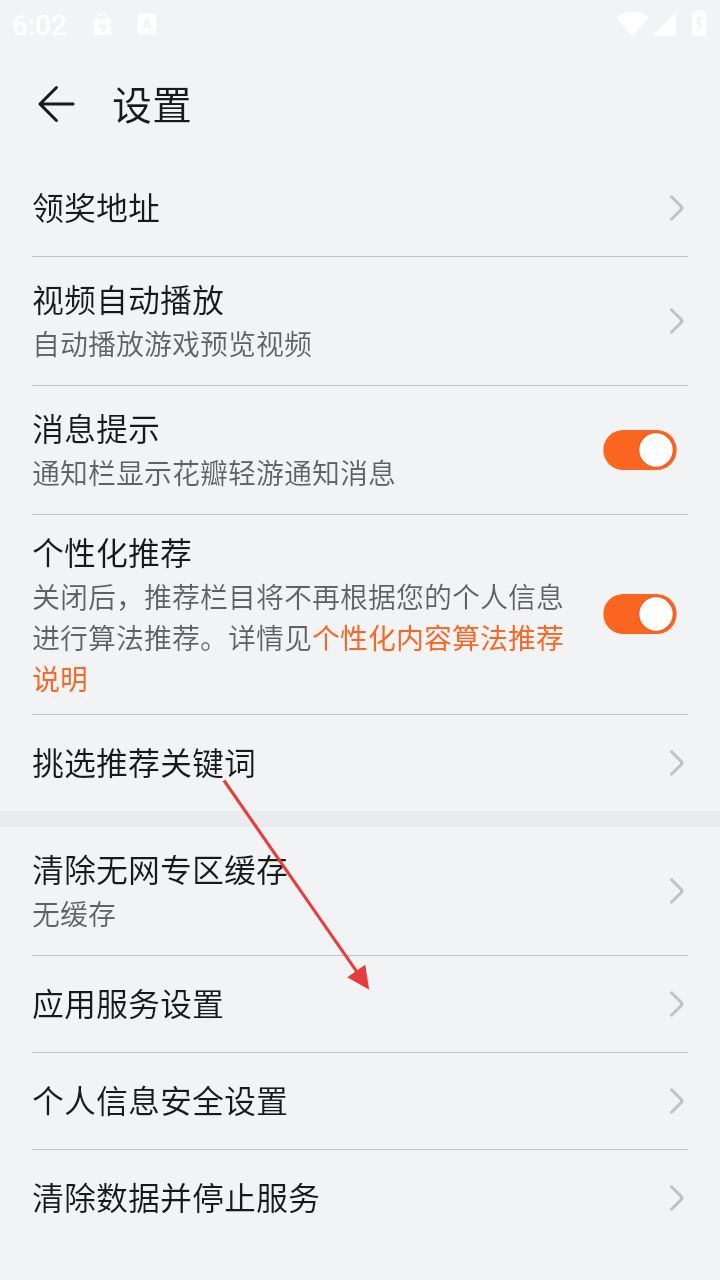Open 挑选推荐关键词

(360, 763)
